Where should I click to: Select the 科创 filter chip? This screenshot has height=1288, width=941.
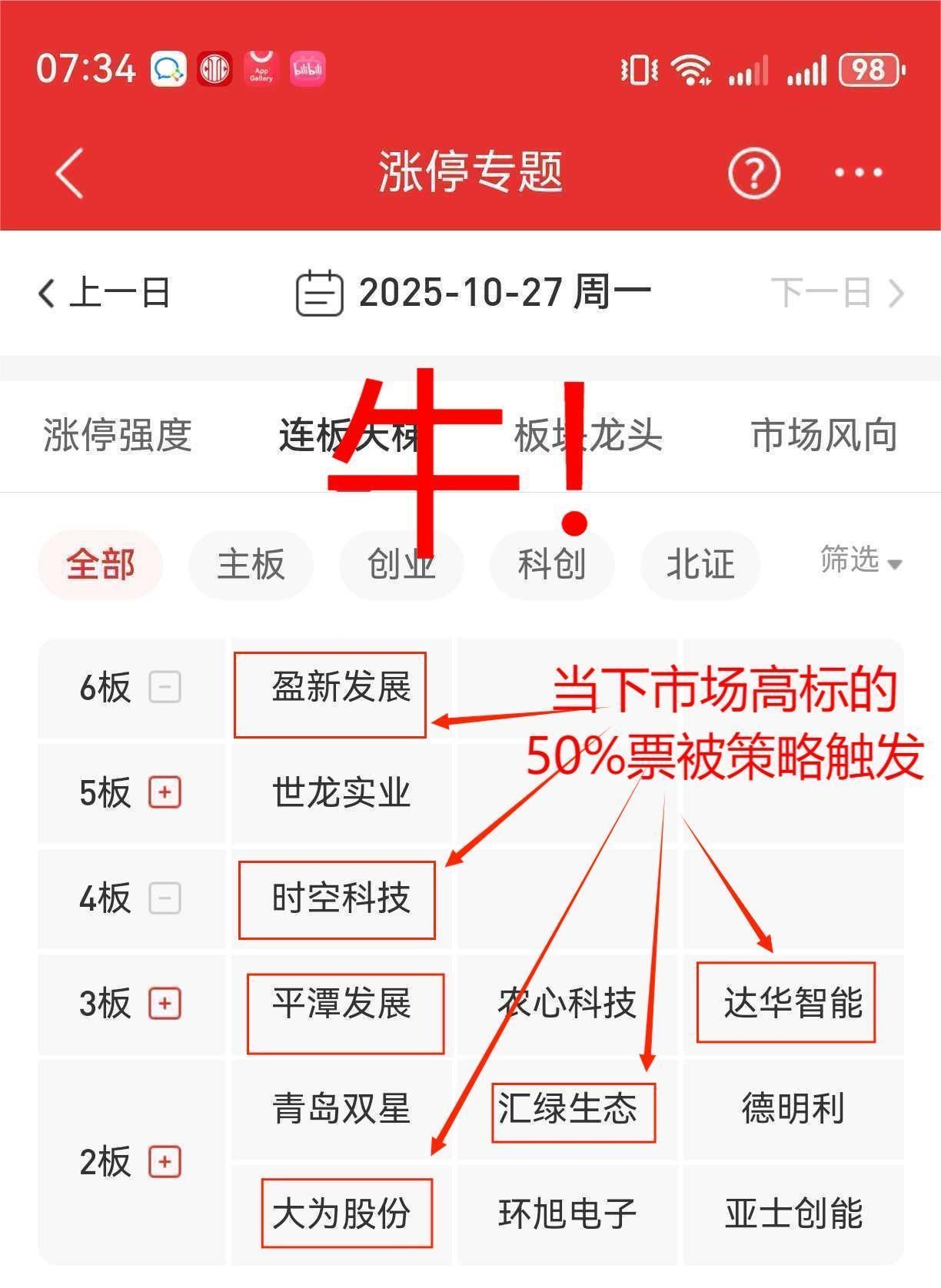click(551, 565)
